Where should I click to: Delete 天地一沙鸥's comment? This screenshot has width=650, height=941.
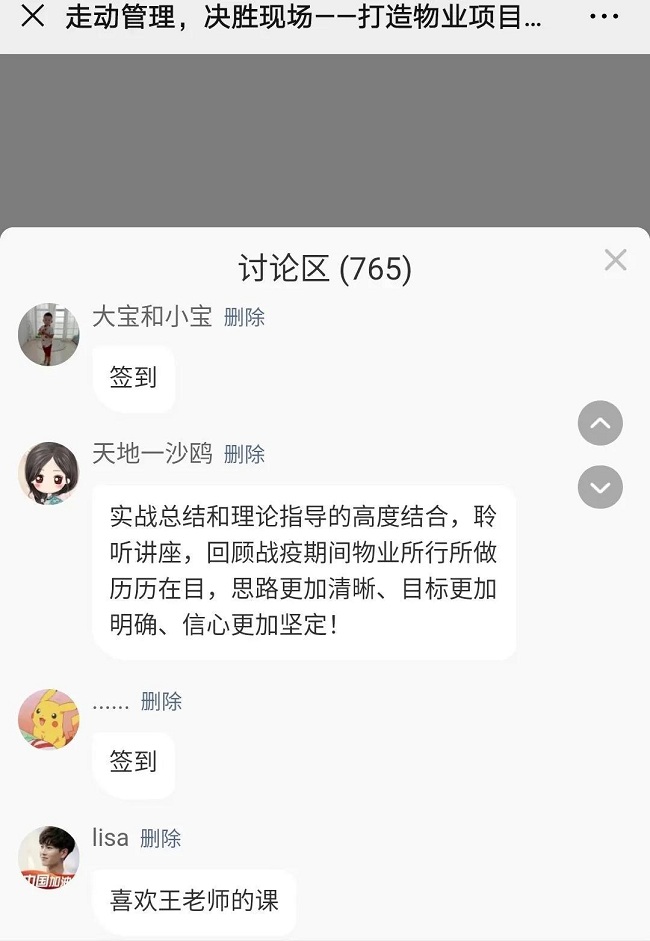pyautogui.click(x=244, y=455)
